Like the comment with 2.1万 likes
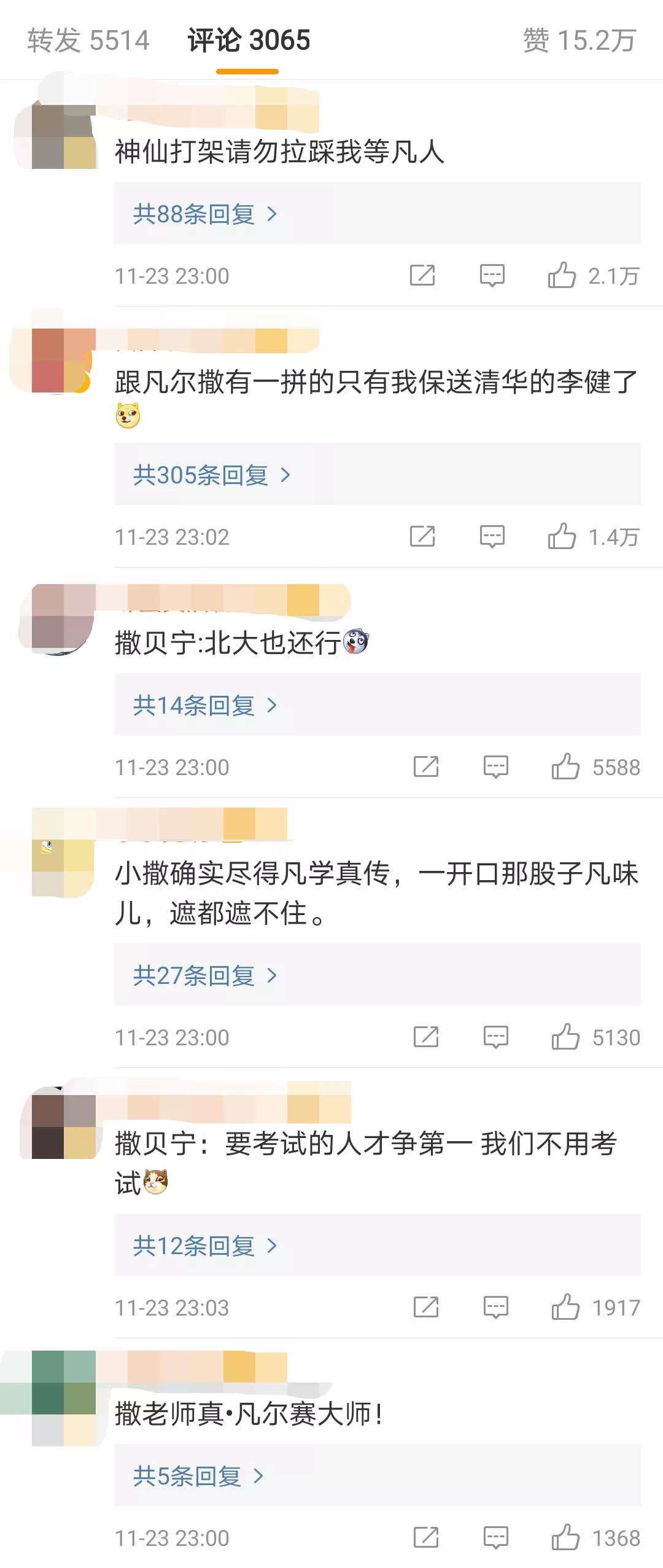This screenshot has height=1568, width=663. [562, 275]
